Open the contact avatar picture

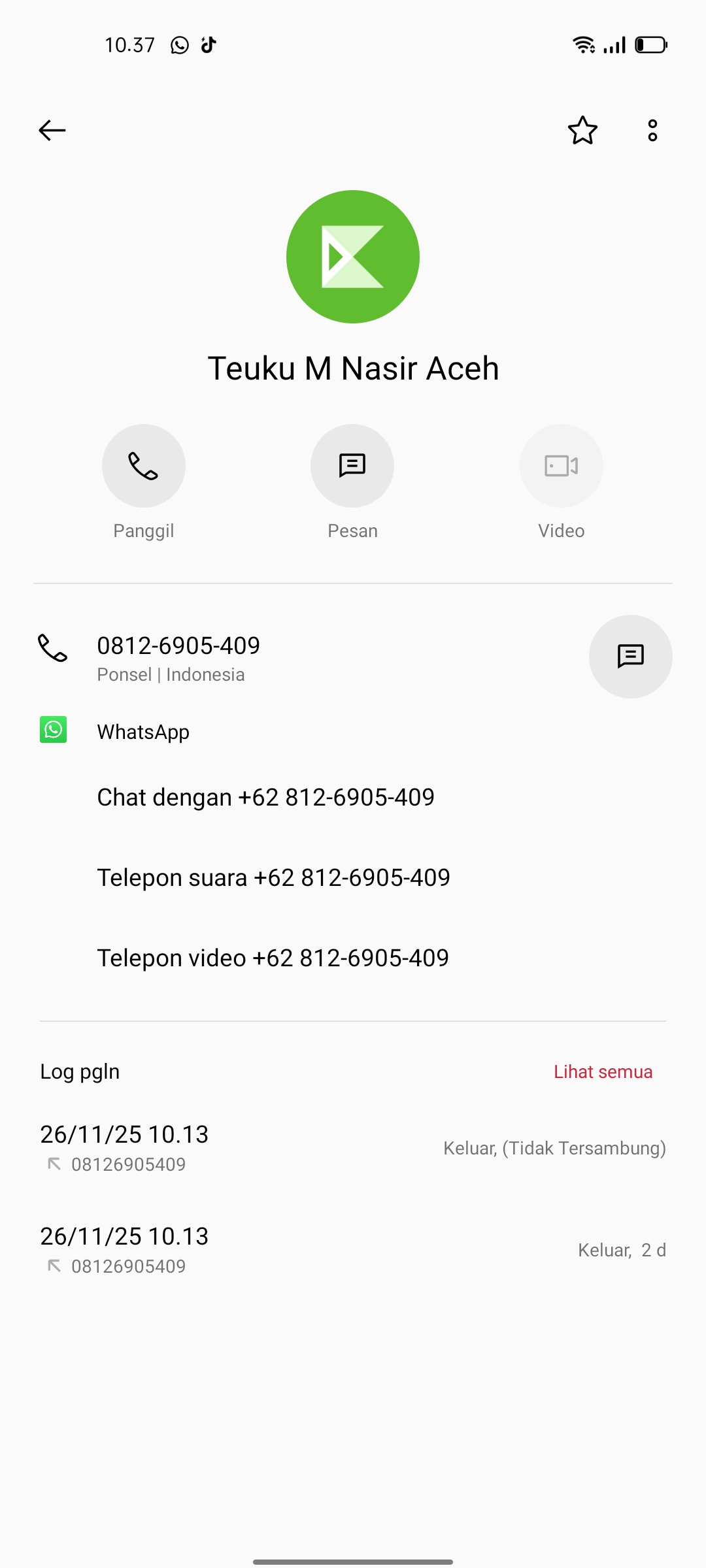352,256
